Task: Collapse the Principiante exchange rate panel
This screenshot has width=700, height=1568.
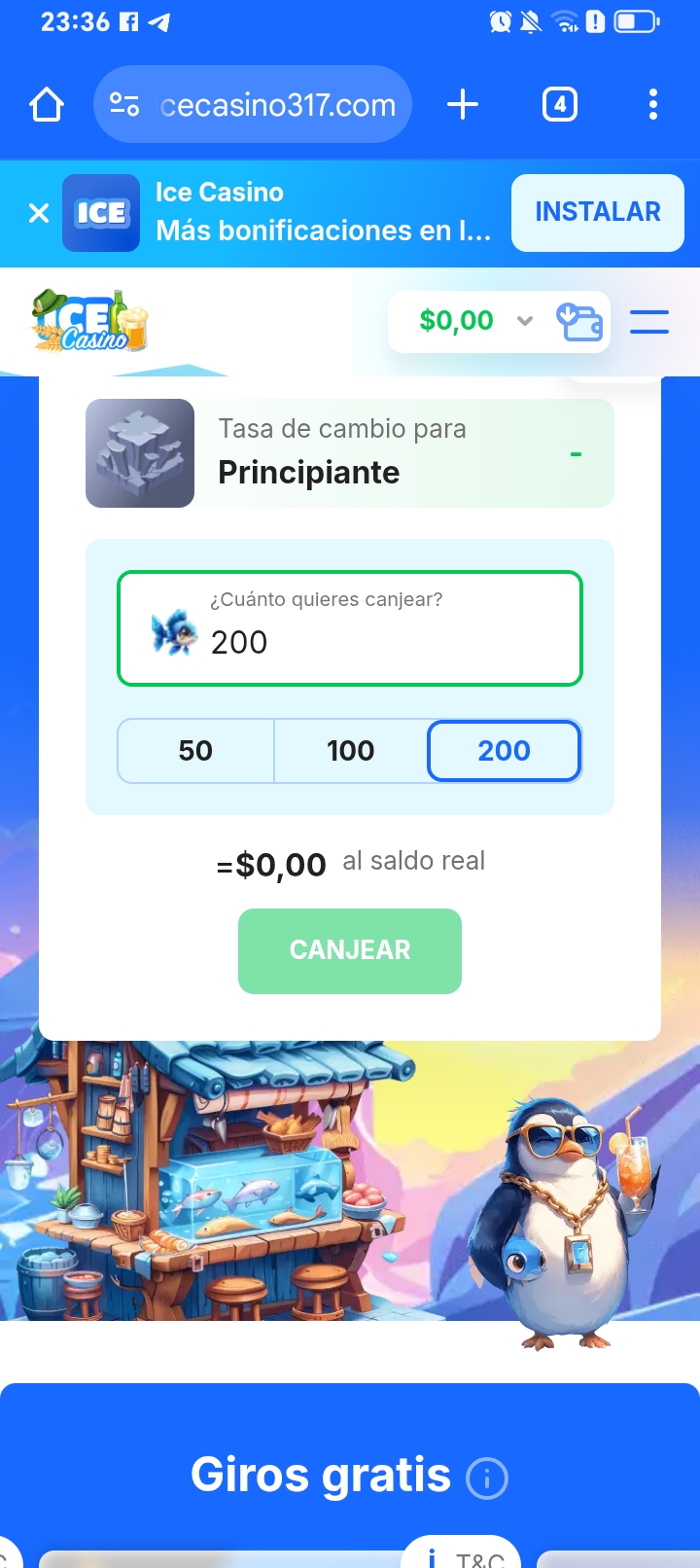Action: (x=576, y=454)
